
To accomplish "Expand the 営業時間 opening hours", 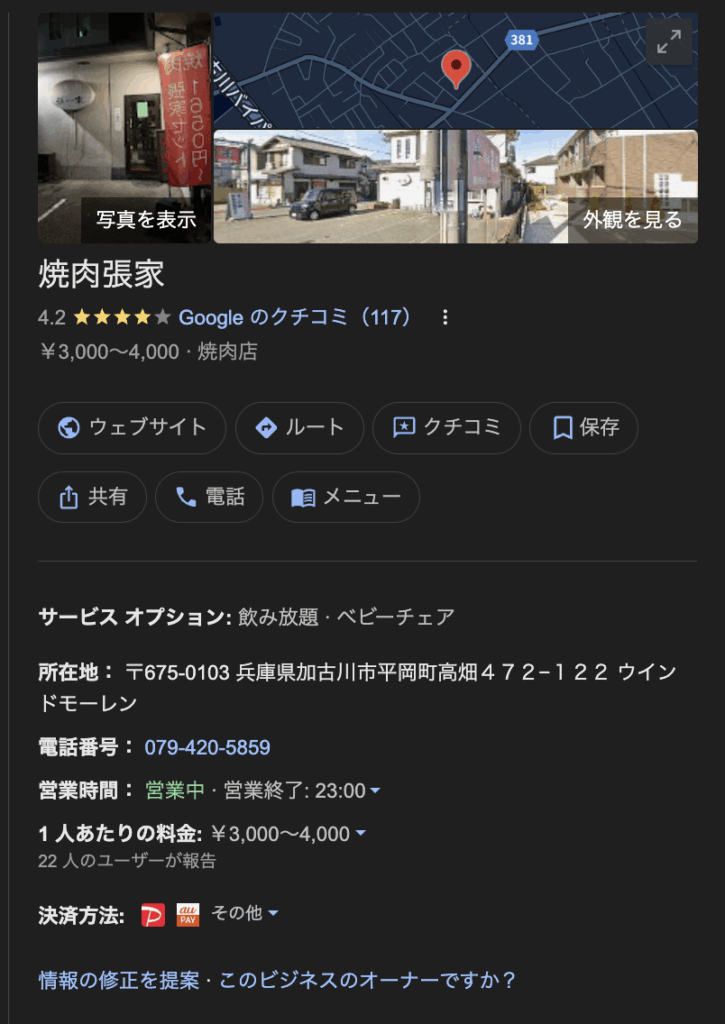I will tap(374, 791).
